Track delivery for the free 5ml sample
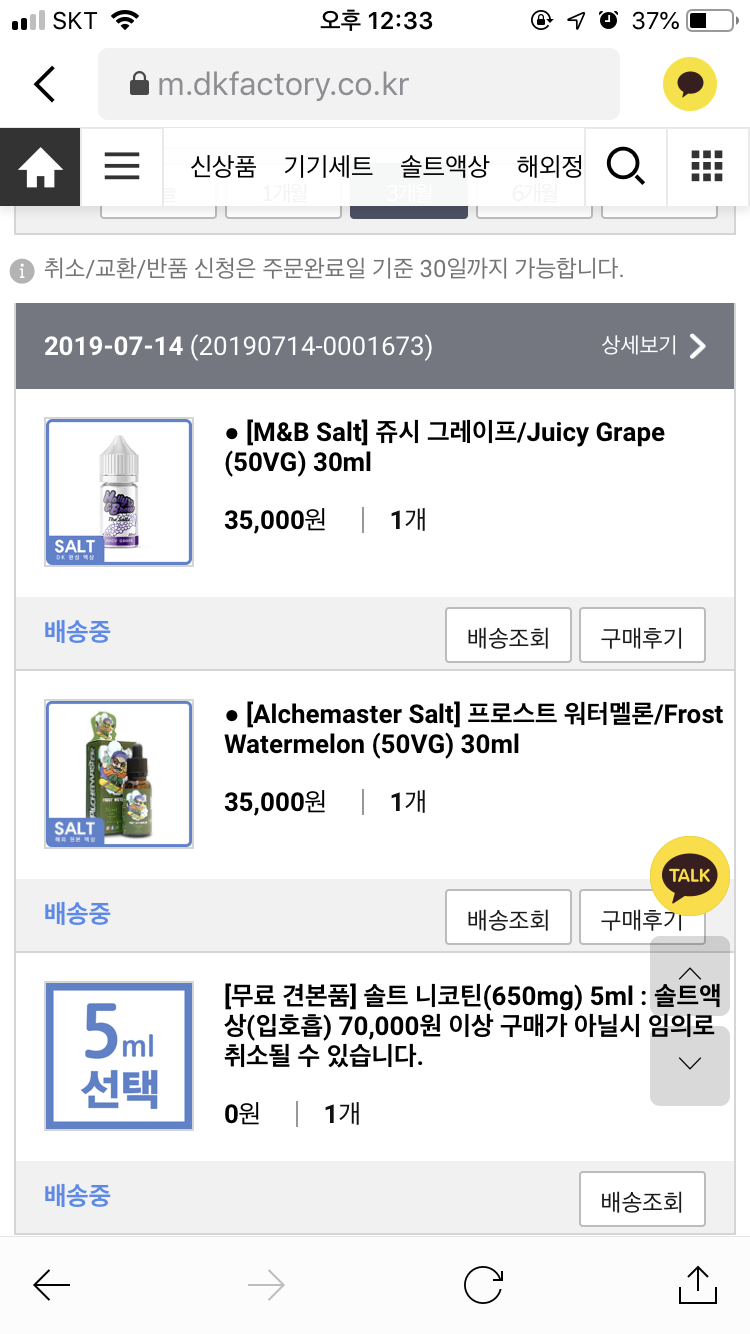 click(x=642, y=1200)
